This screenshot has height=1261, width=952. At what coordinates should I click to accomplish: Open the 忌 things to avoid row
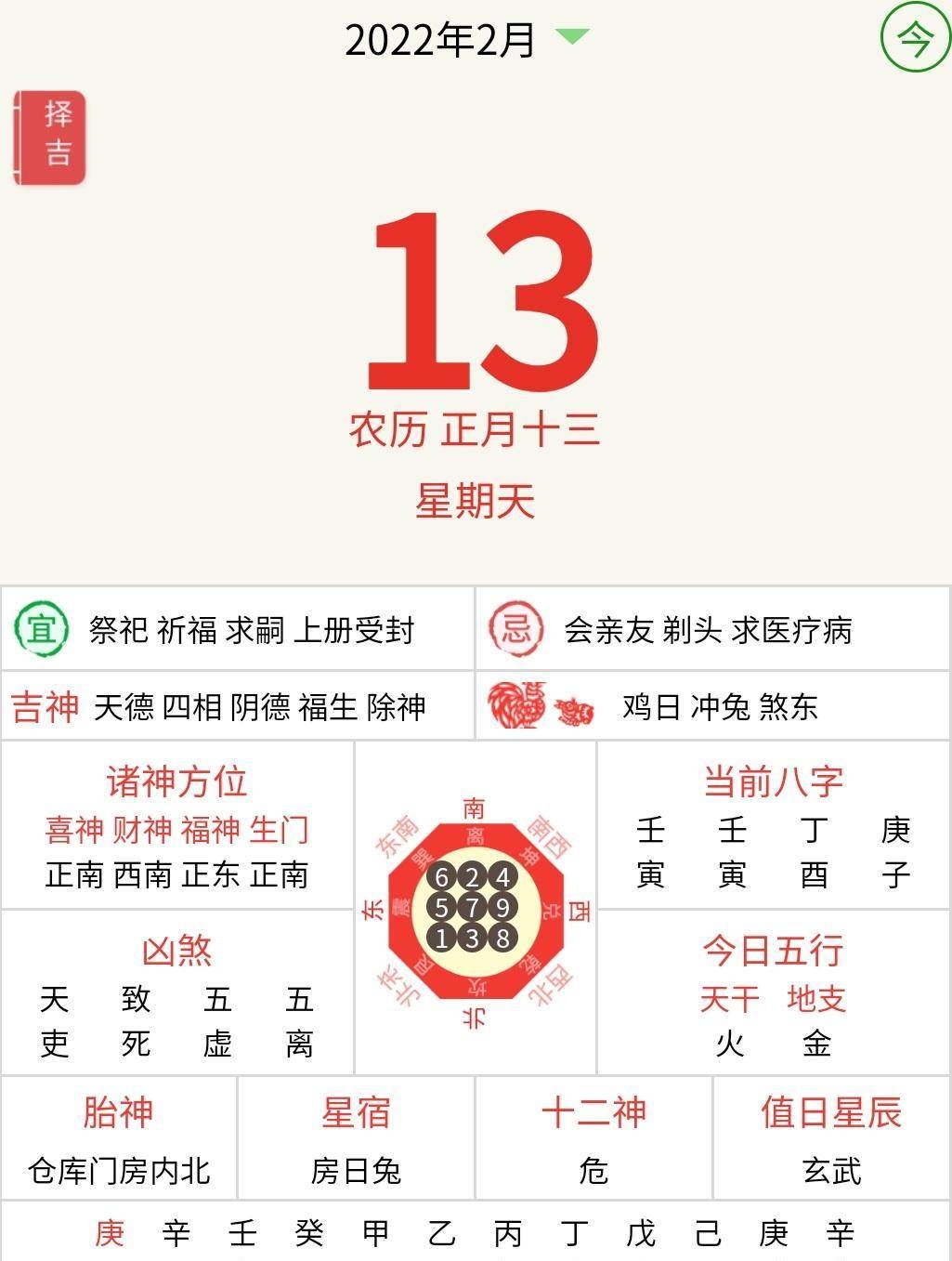coord(711,629)
